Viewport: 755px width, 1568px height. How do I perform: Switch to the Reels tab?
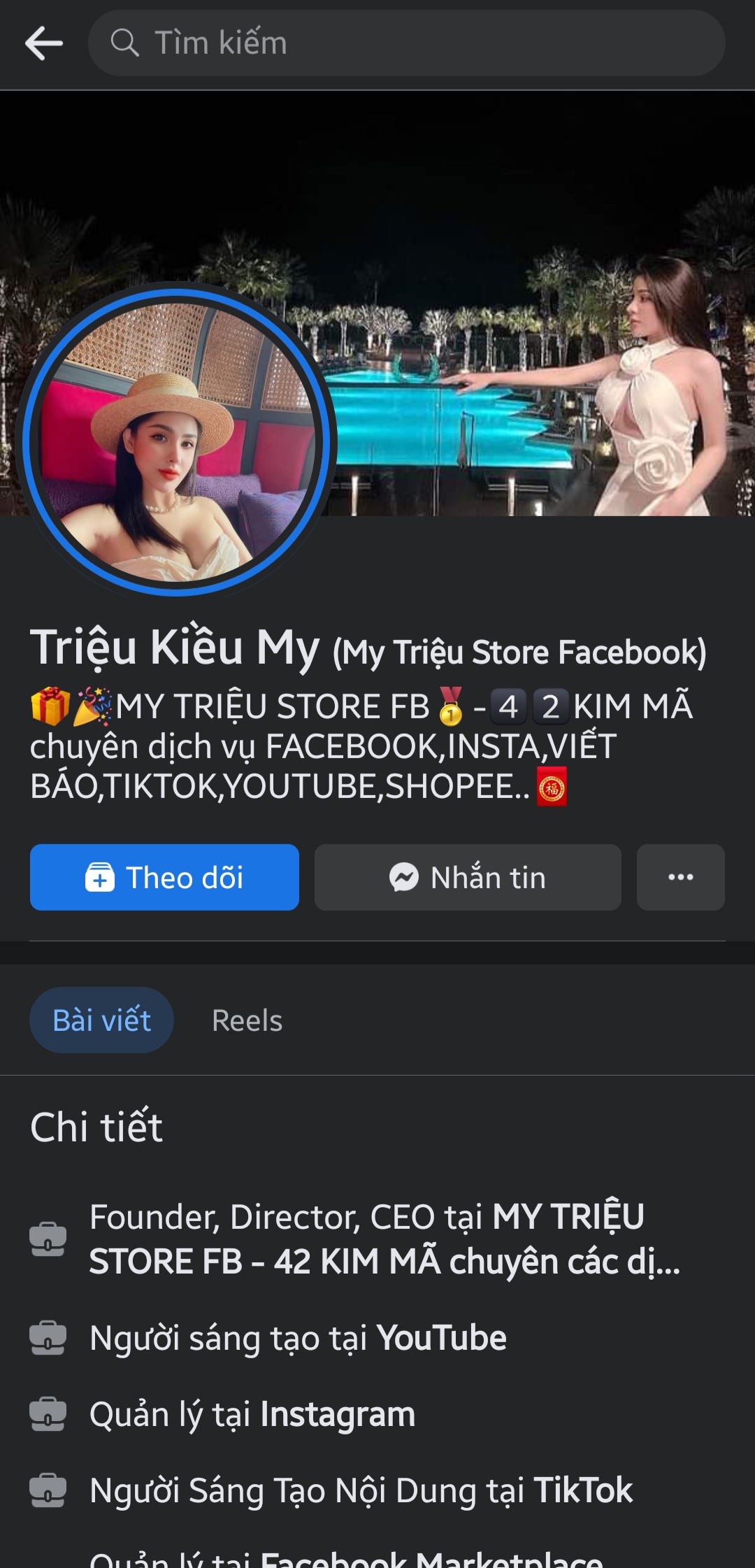click(247, 1021)
